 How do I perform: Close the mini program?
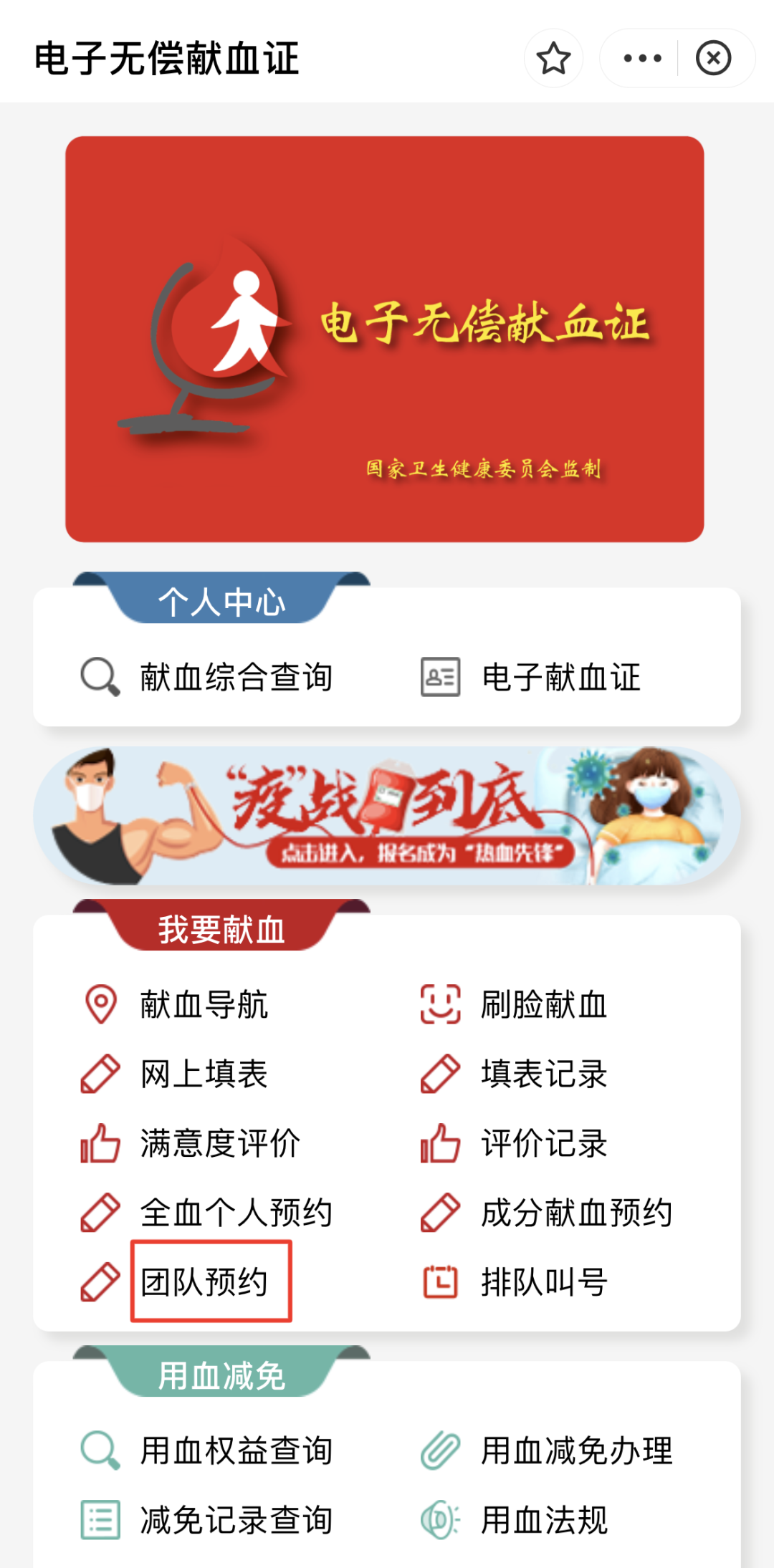(x=713, y=59)
